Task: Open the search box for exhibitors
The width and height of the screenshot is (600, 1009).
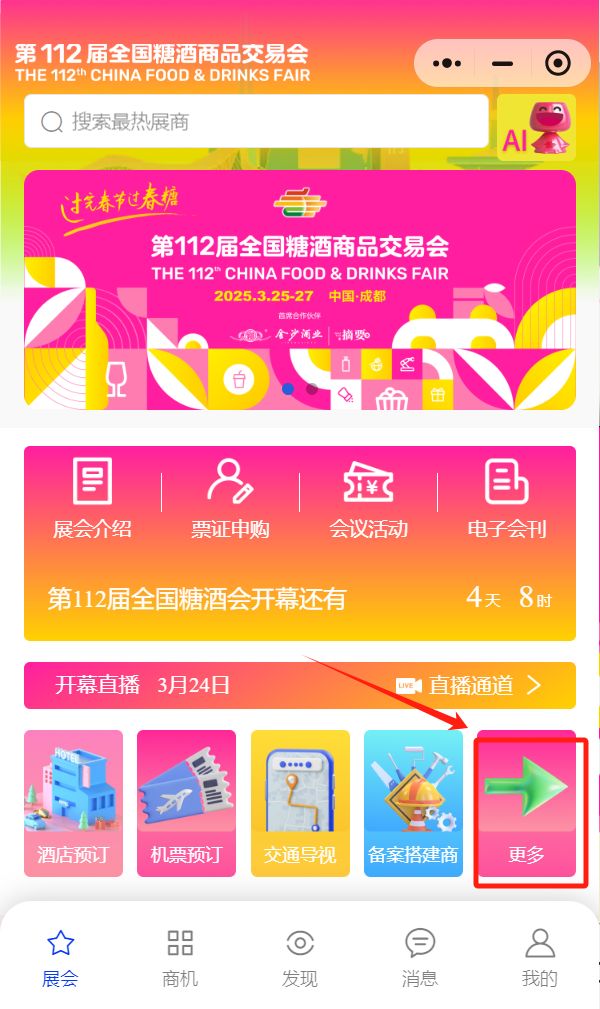Action: [256, 122]
